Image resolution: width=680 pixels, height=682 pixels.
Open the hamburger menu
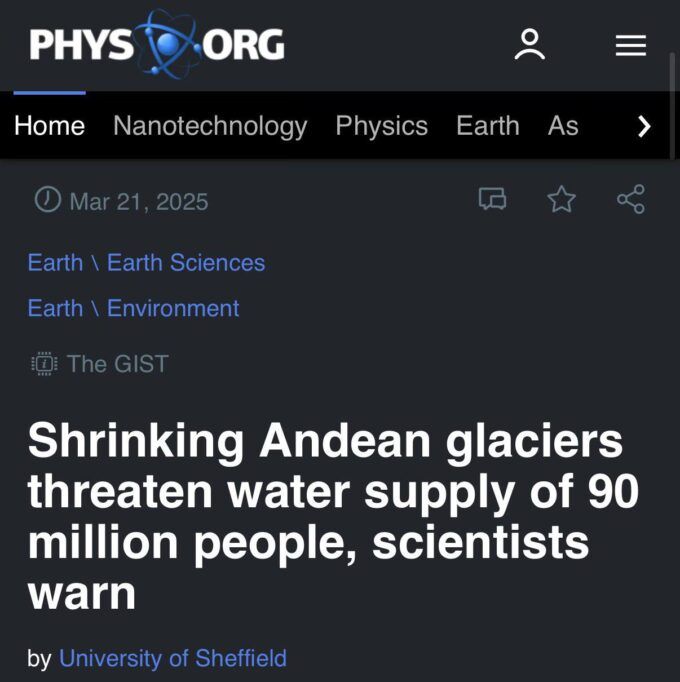pos(630,45)
